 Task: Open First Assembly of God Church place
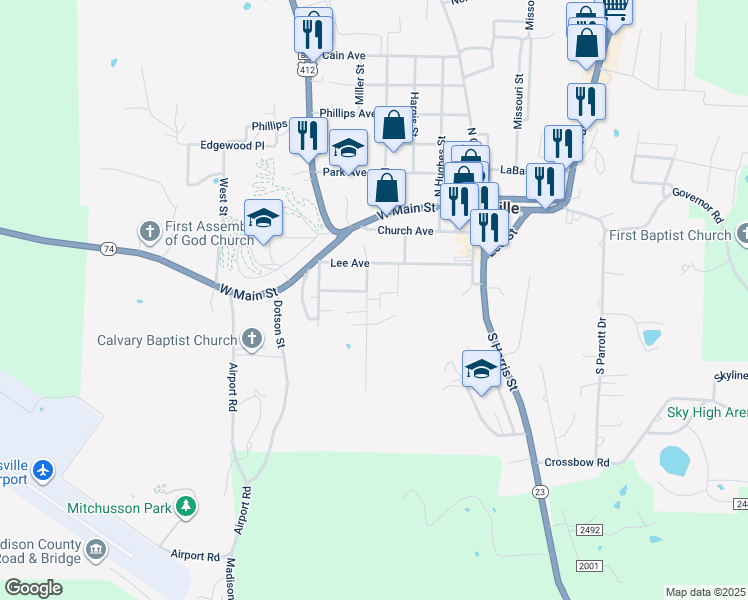point(149,232)
